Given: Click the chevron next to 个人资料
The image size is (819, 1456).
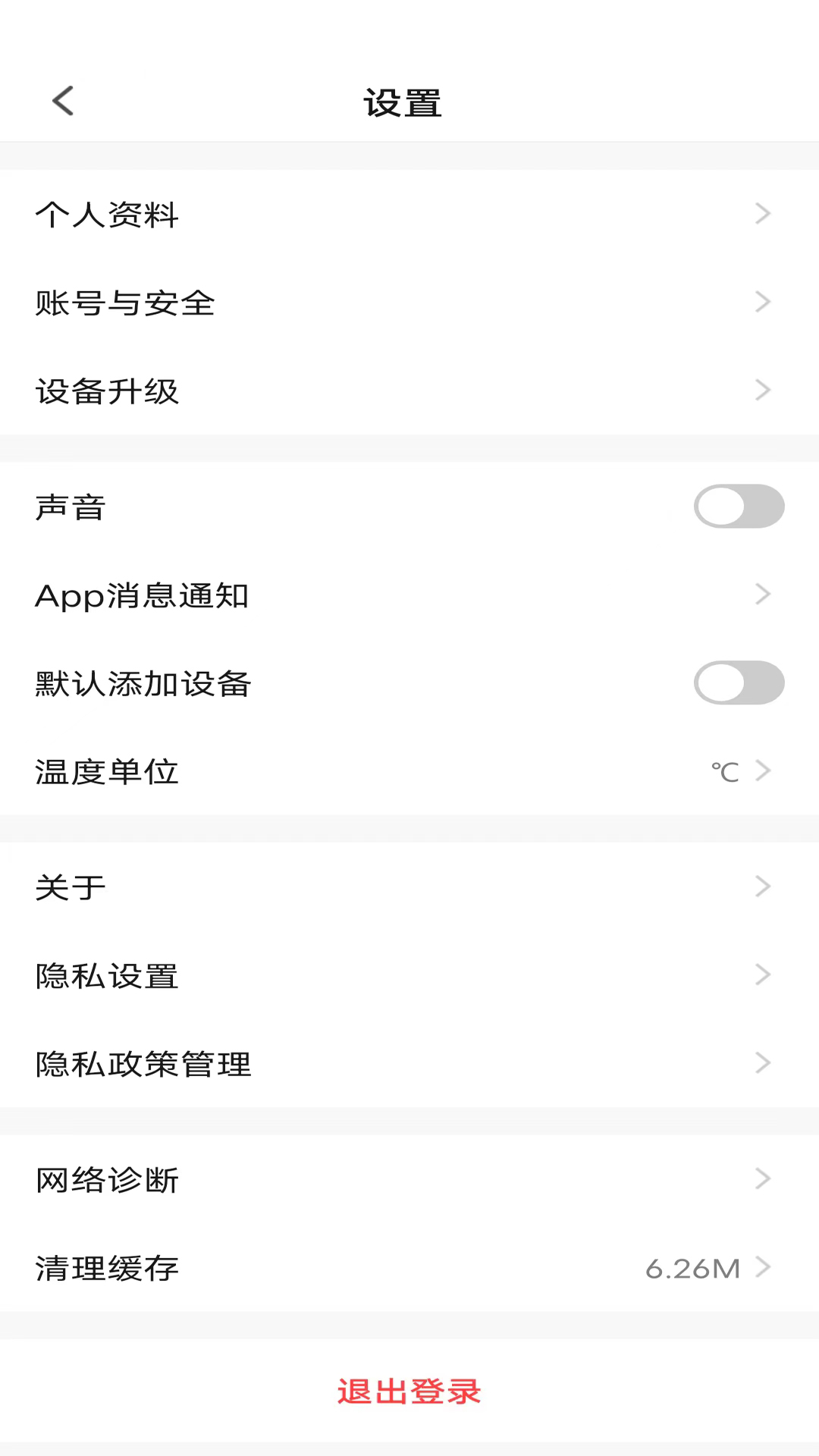Looking at the screenshot, I should point(763,215).
